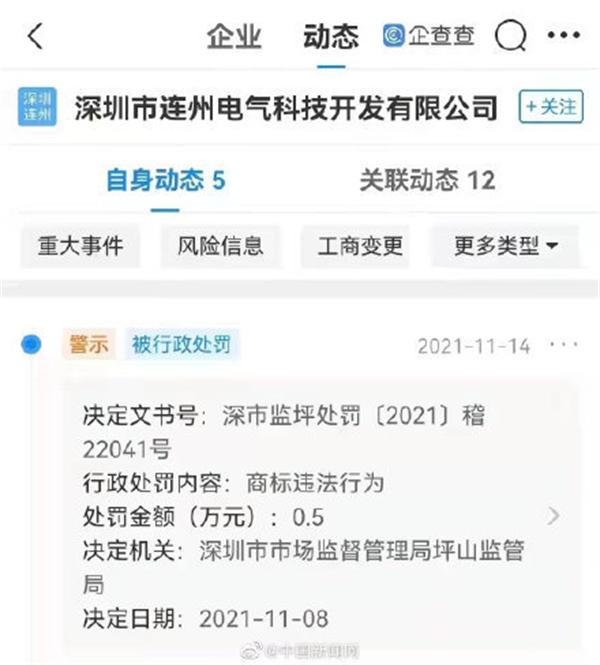This screenshot has width=600, height=665.
Task: Expand the 更多类型 dropdown
Action: (505, 245)
